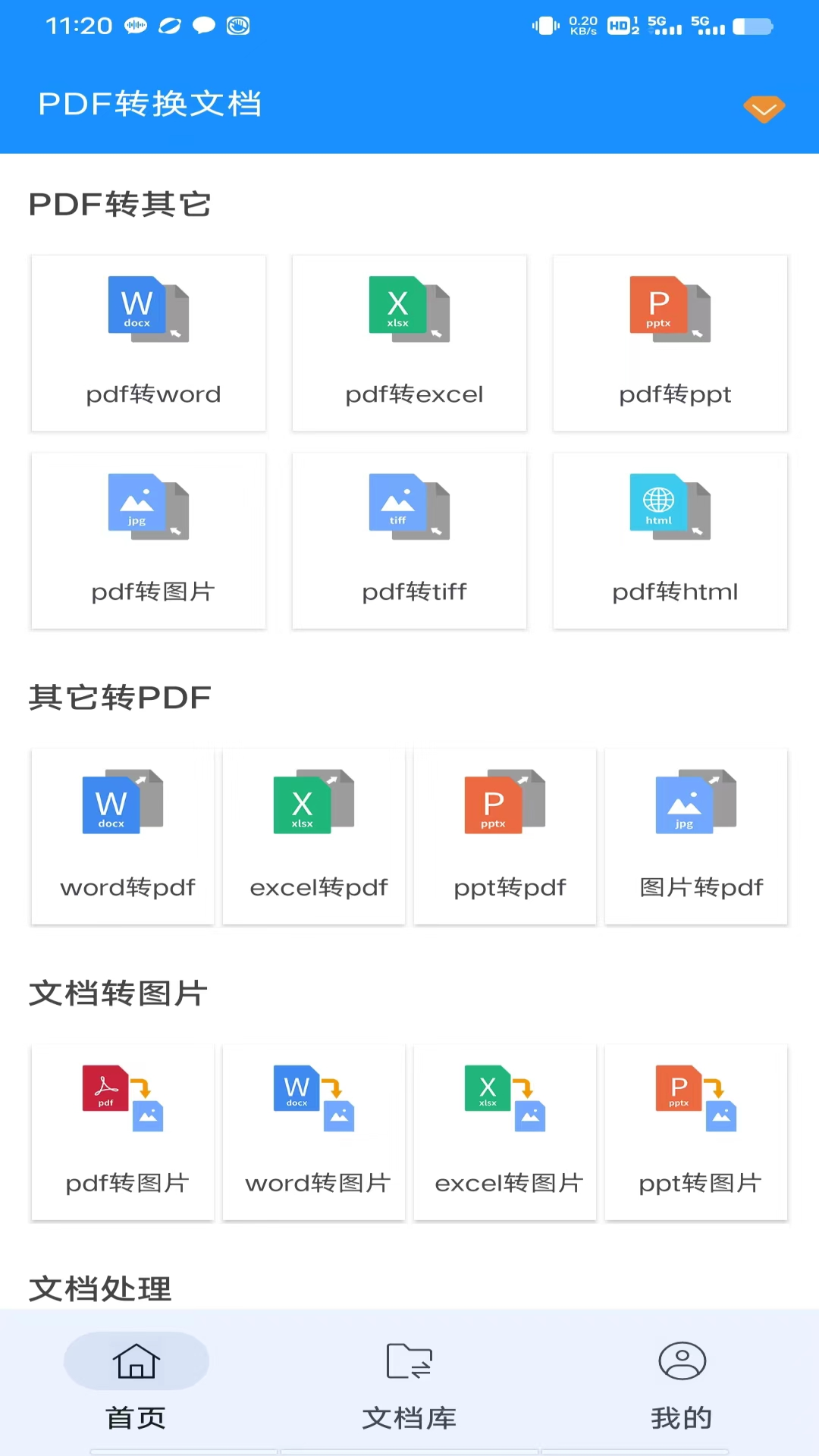Open the ppt转pdf conversion tool
The image size is (819, 1456).
point(505,836)
